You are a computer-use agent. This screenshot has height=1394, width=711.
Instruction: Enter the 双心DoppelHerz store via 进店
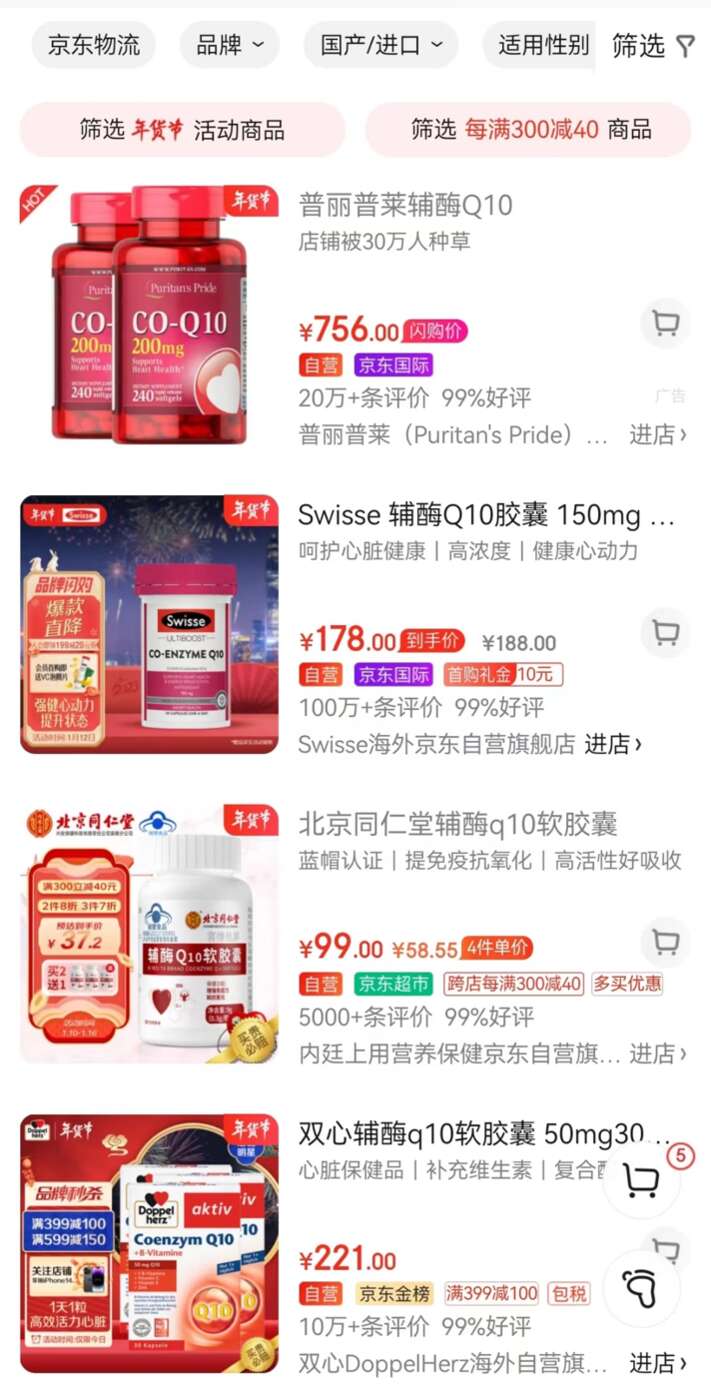658,1363
